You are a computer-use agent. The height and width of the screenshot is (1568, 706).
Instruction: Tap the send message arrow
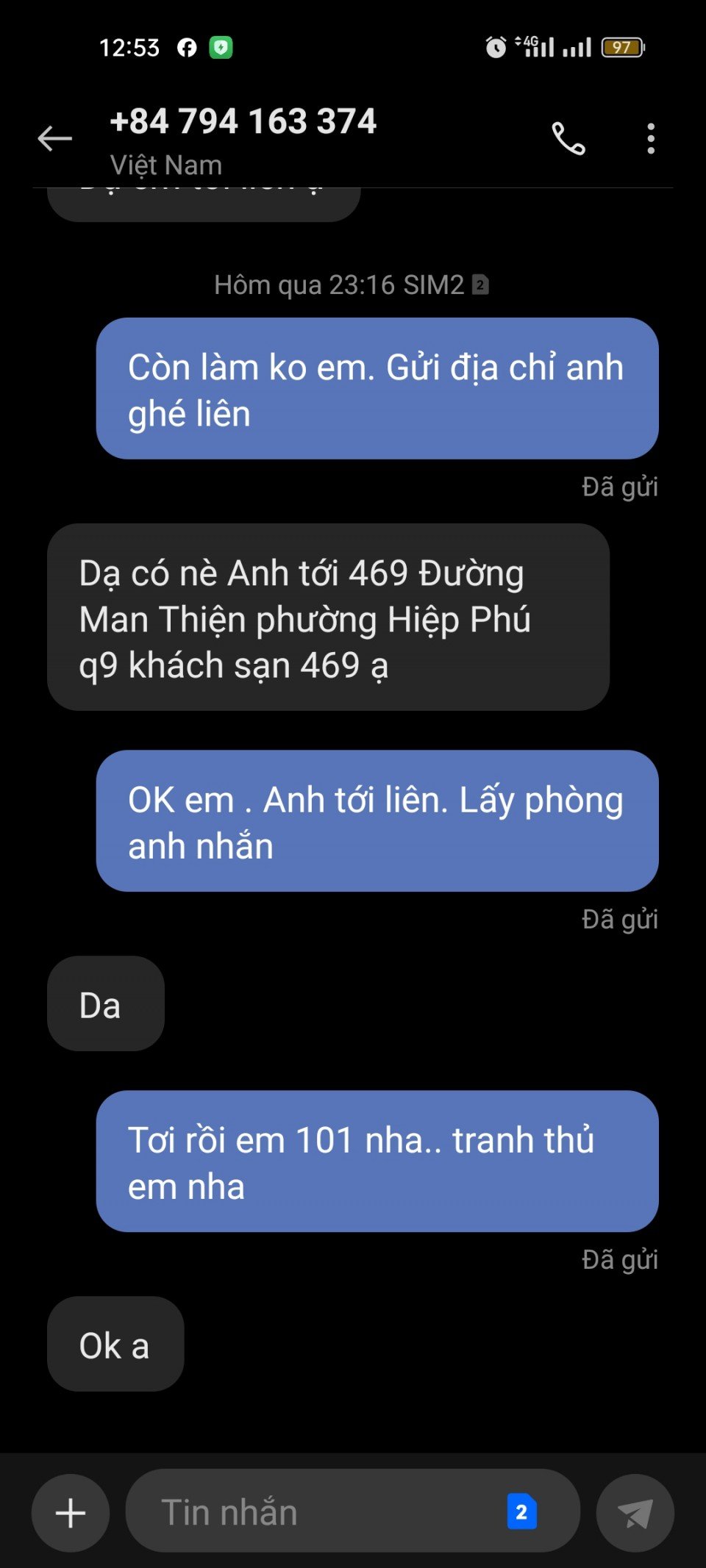tap(635, 1513)
